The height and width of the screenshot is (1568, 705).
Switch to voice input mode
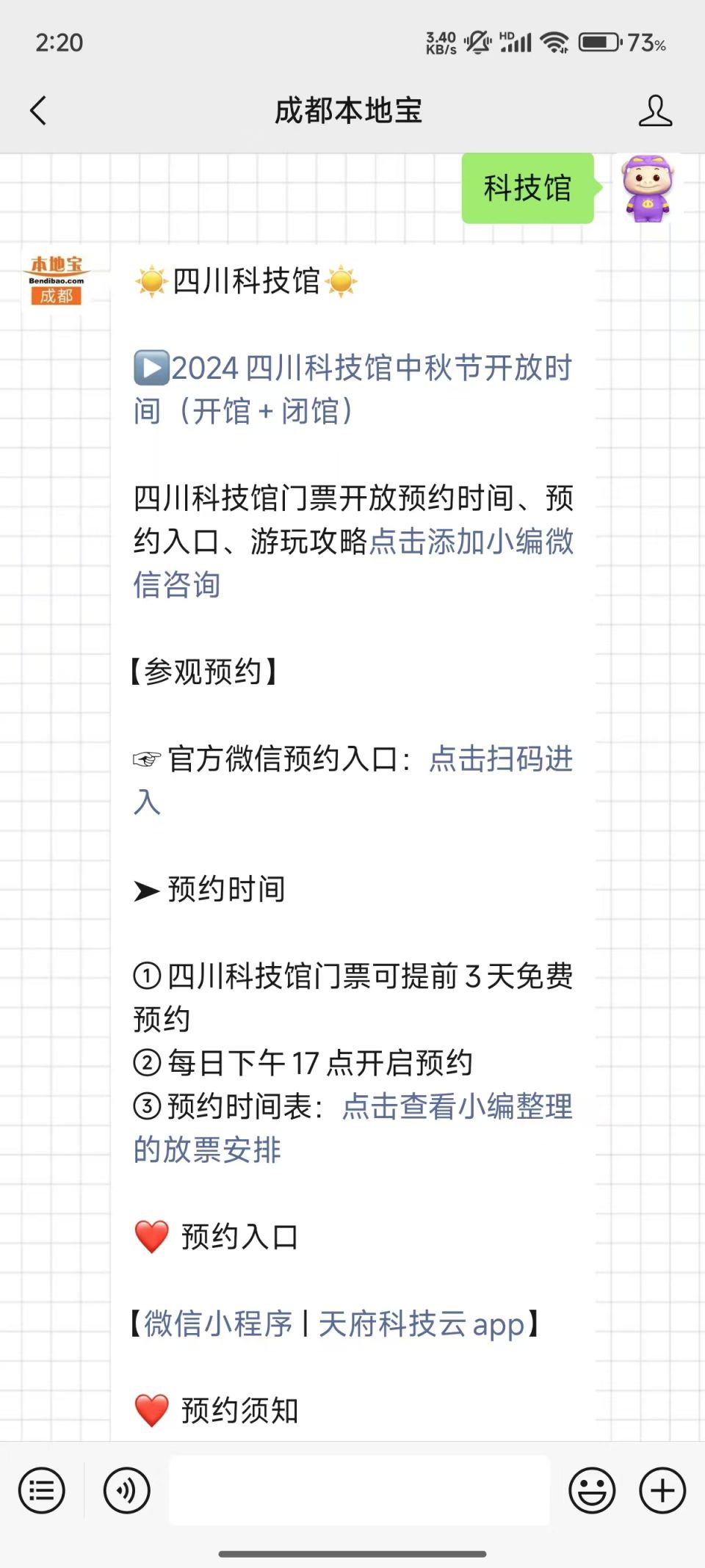coord(127,1490)
